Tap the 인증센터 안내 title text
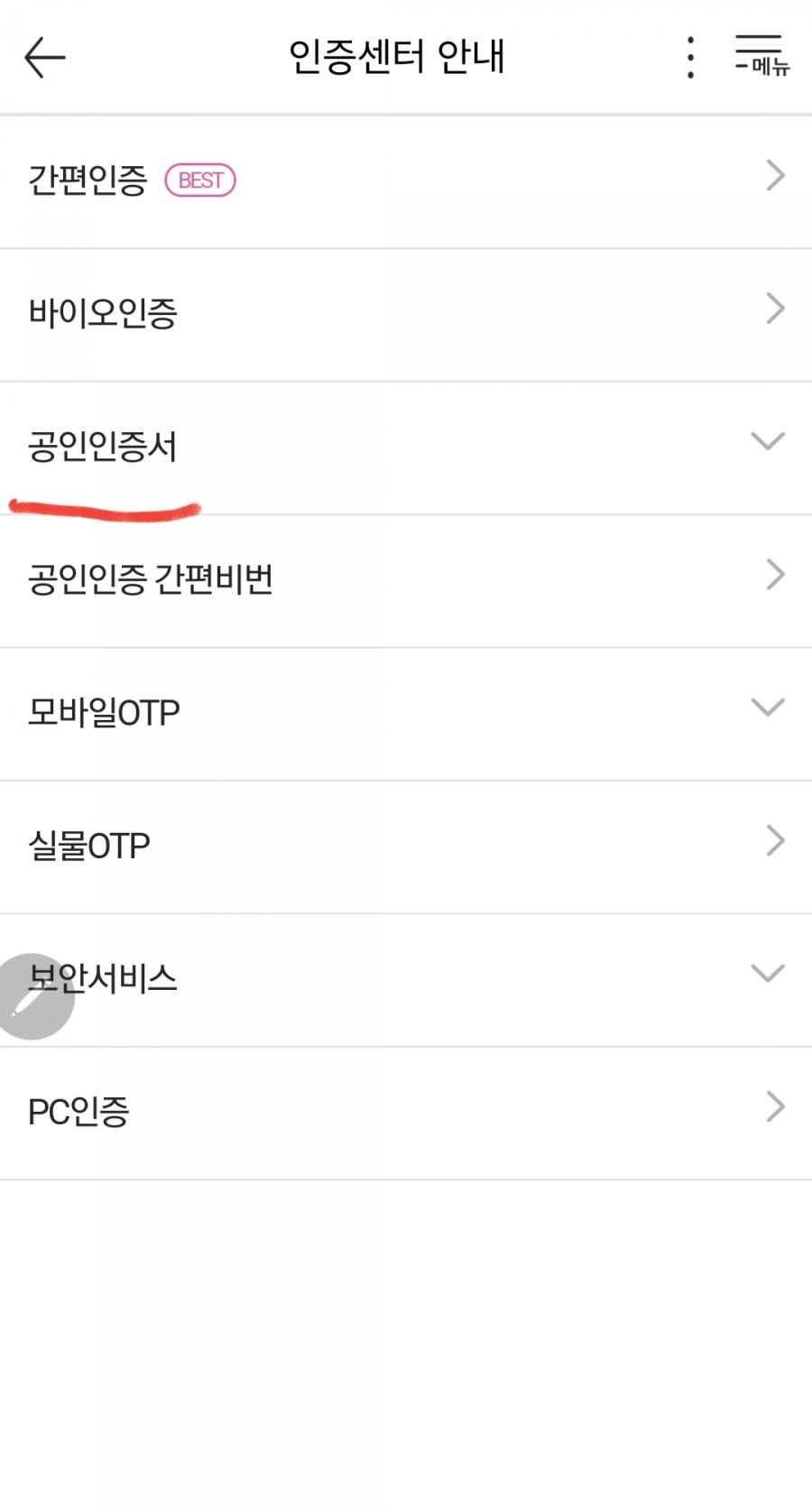Viewport: 812px width, 1507px height. coord(398,54)
